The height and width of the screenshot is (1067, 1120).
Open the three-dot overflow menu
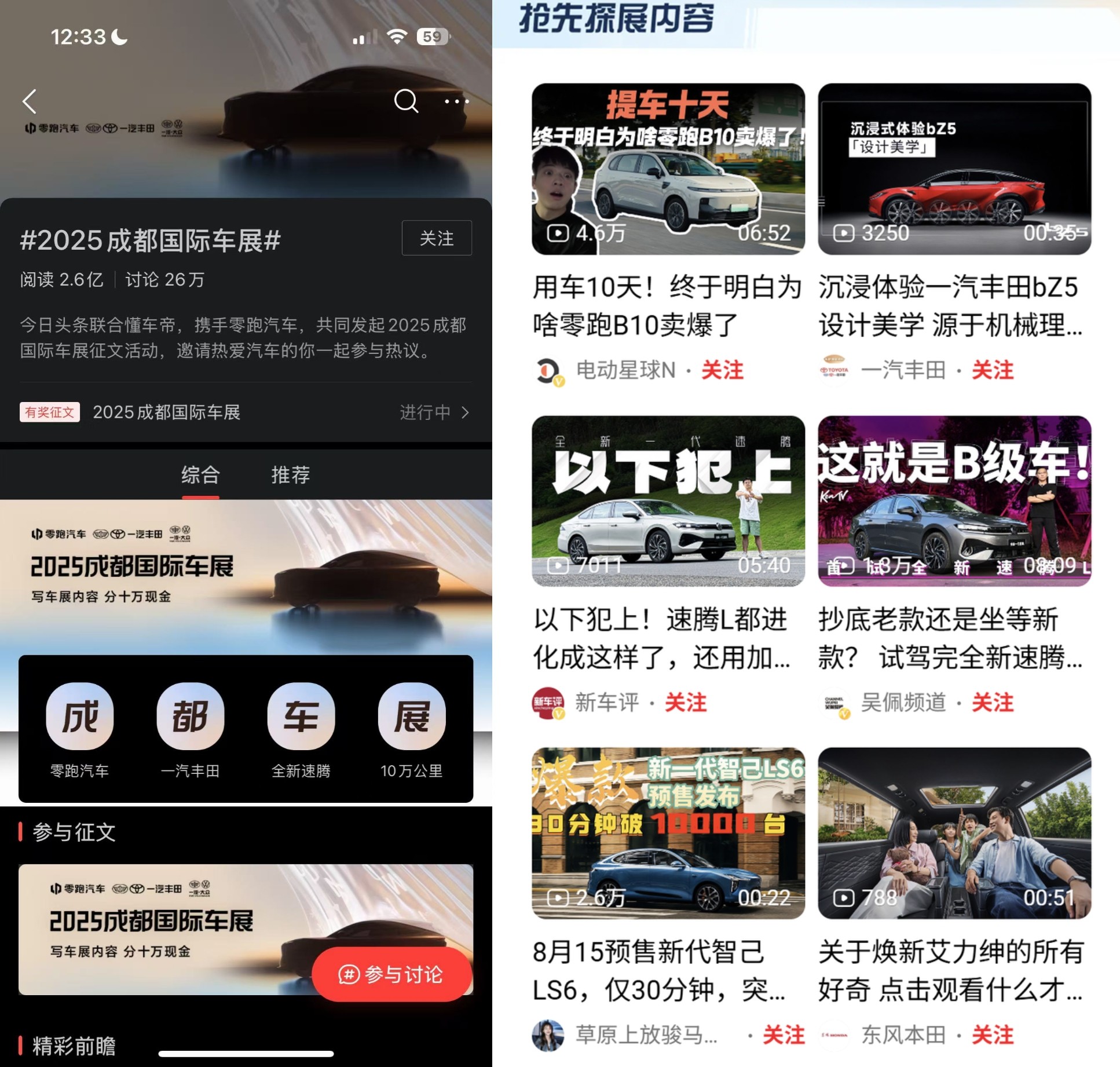[456, 101]
